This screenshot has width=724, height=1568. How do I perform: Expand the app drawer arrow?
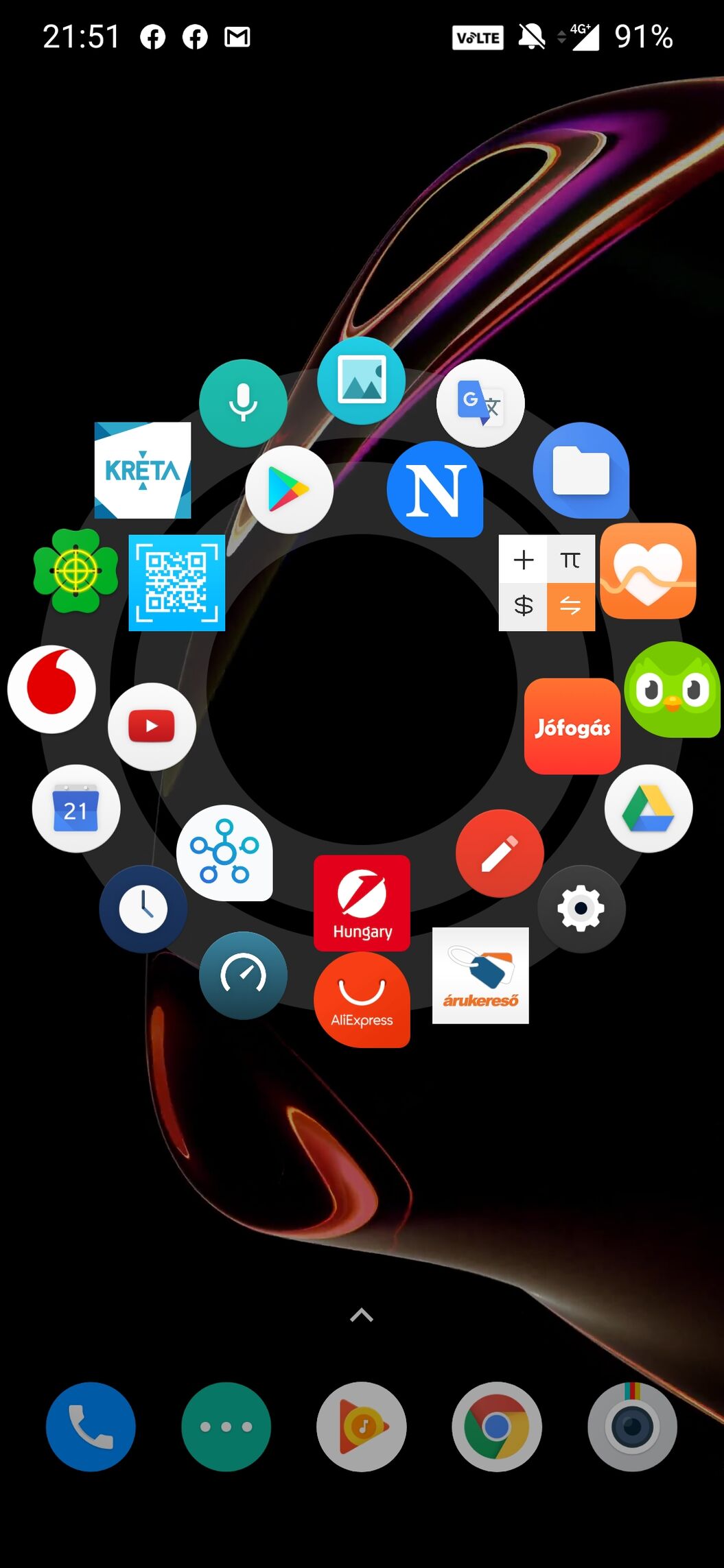pyautogui.click(x=362, y=1314)
